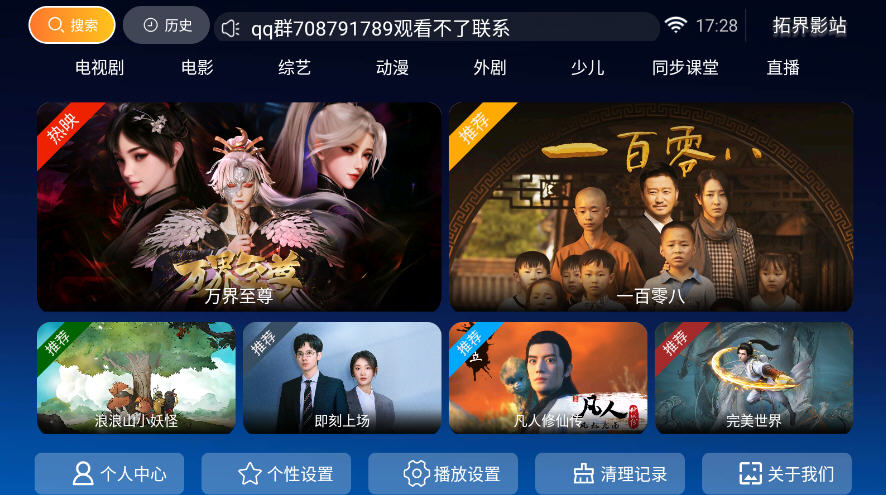Open the 万界至尊 featured banner
886x495 pixels.
pos(239,206)
